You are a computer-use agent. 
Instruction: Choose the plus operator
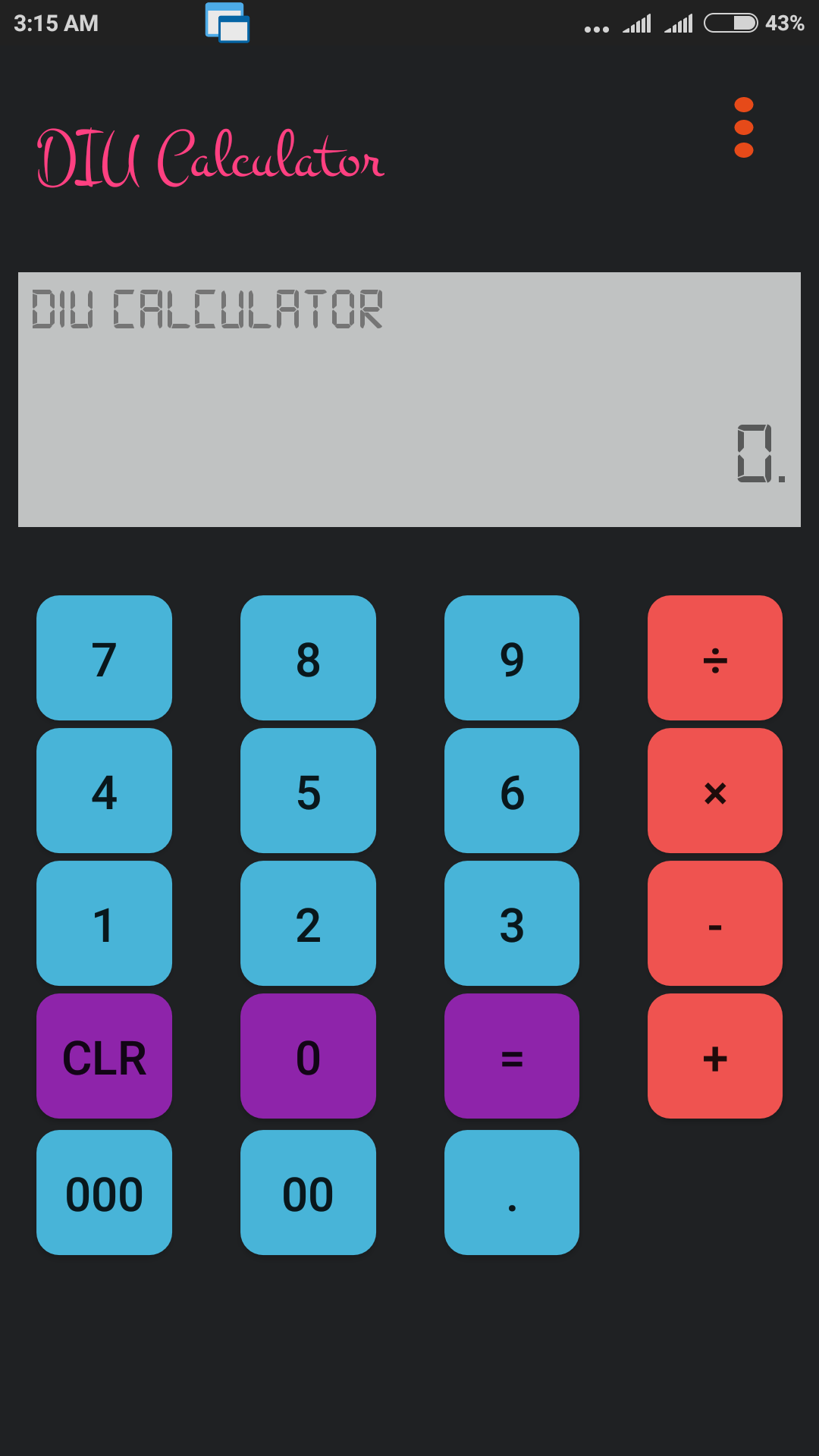715,1056
